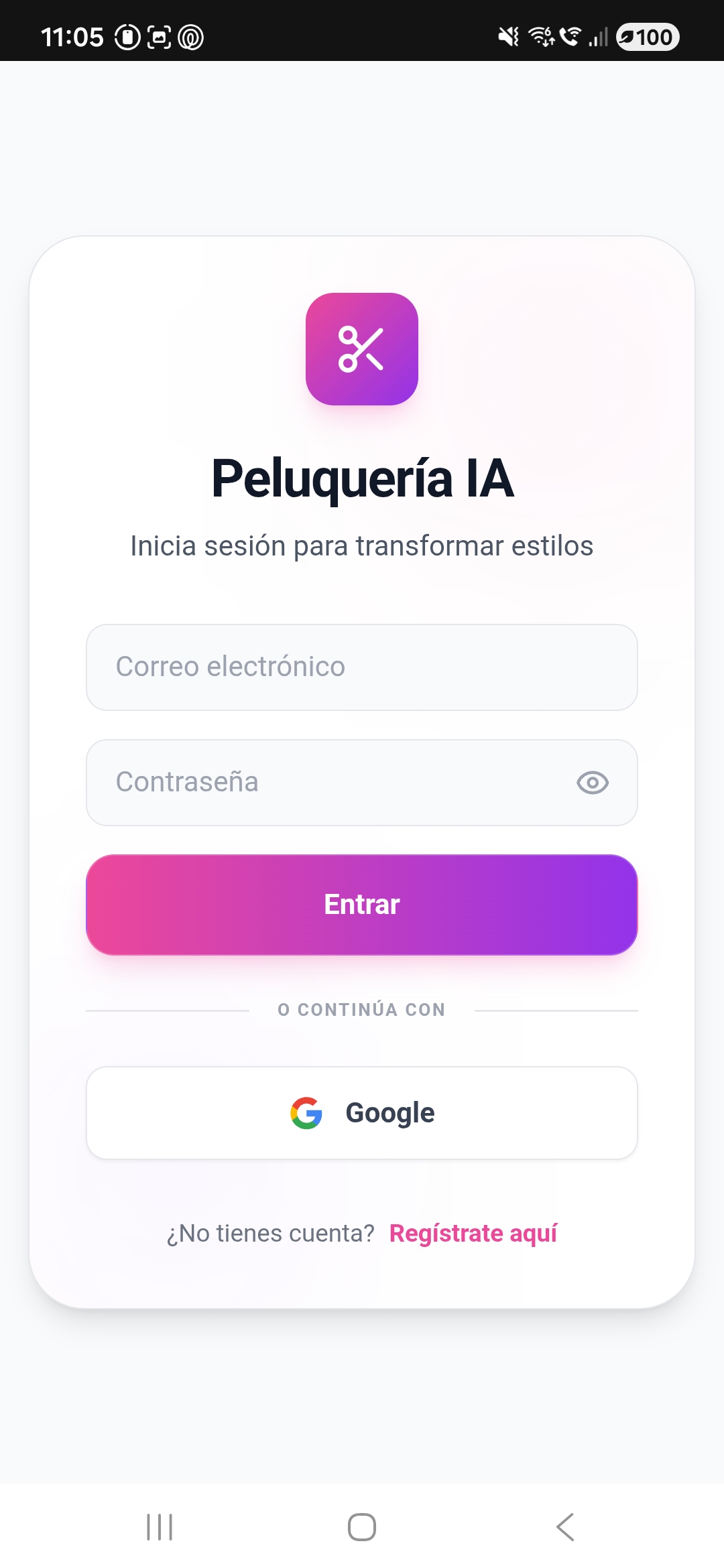
Task: Tap the O CONTINÚA CON divider text
Action: (x=361, y=1009)
